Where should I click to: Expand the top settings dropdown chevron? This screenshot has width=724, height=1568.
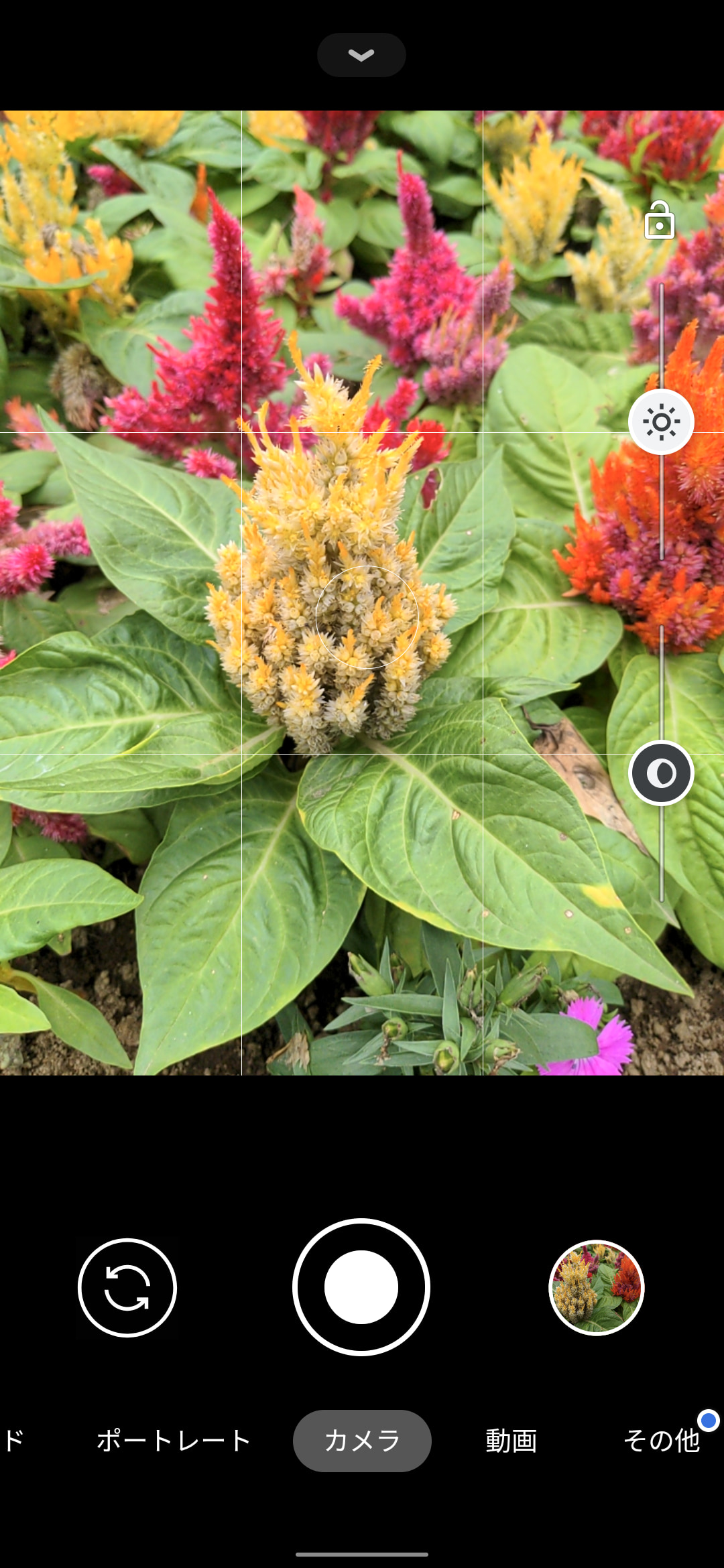(x=361, y=55)
